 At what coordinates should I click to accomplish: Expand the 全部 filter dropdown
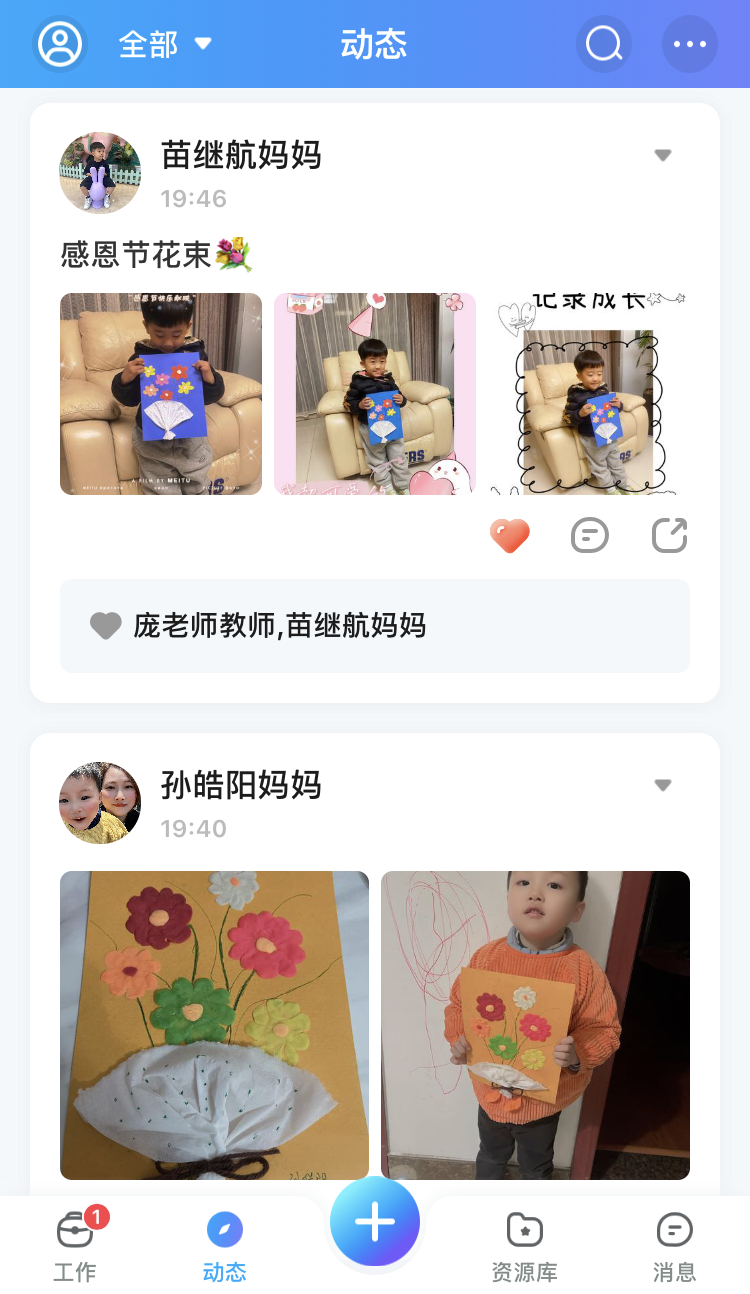[x=165, y=44]
